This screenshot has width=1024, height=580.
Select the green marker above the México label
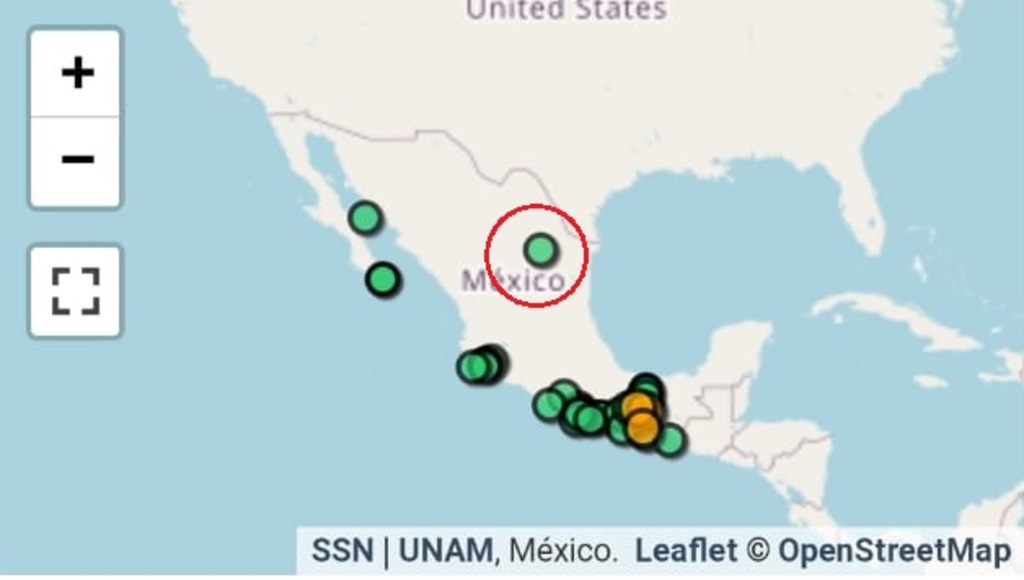(x=540, y=248)
